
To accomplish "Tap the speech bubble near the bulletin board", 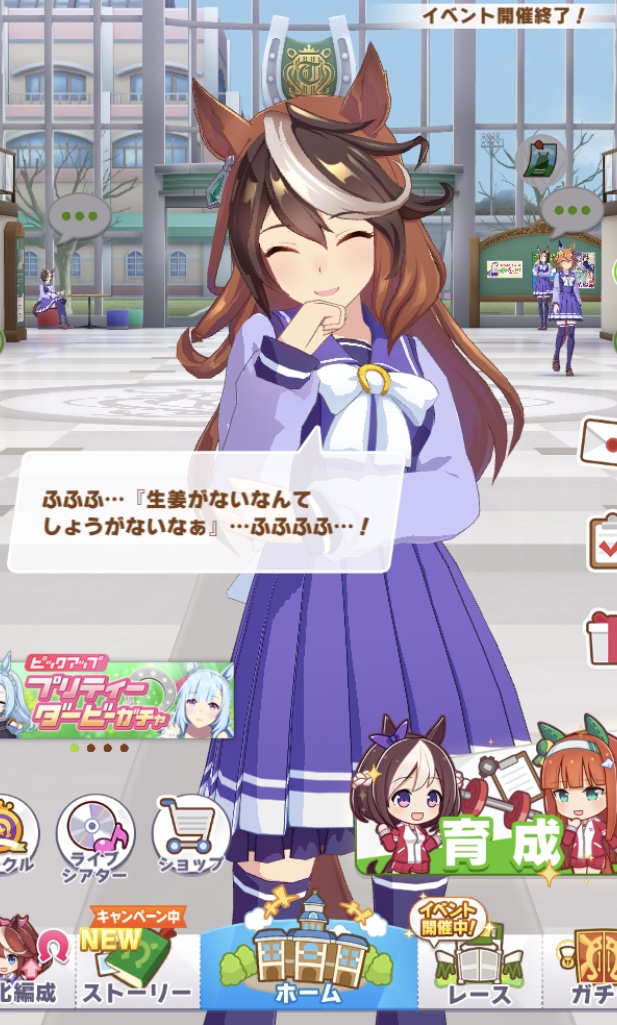I will click(x=572, y=211).
